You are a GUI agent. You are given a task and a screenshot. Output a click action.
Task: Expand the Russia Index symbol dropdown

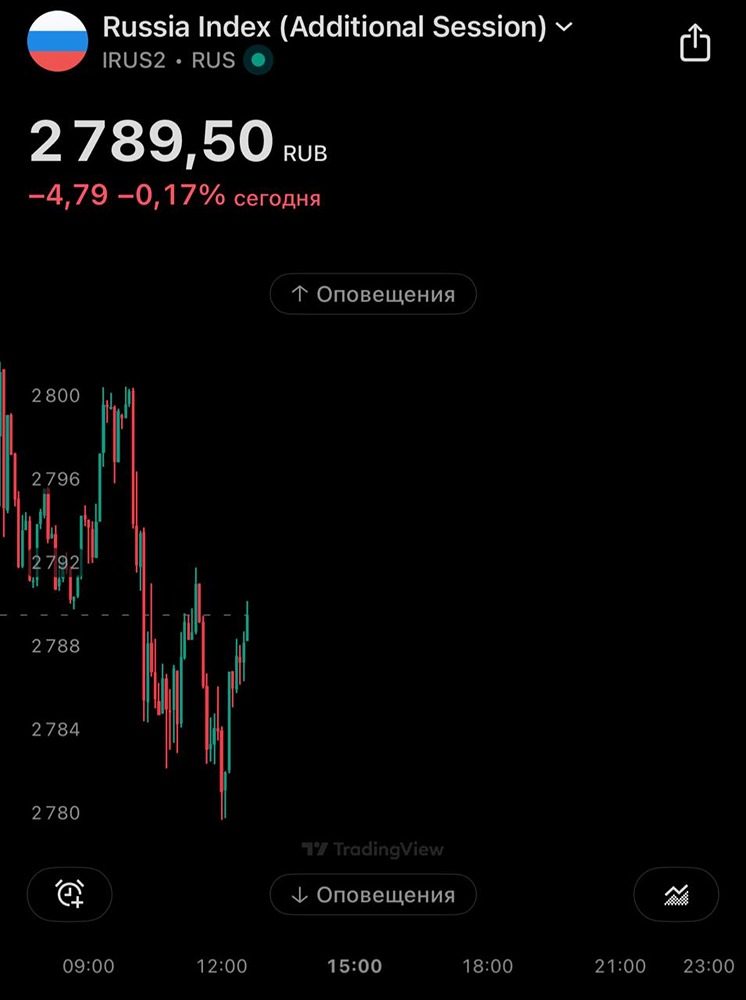pyautogui.click(x=564, y=27)
